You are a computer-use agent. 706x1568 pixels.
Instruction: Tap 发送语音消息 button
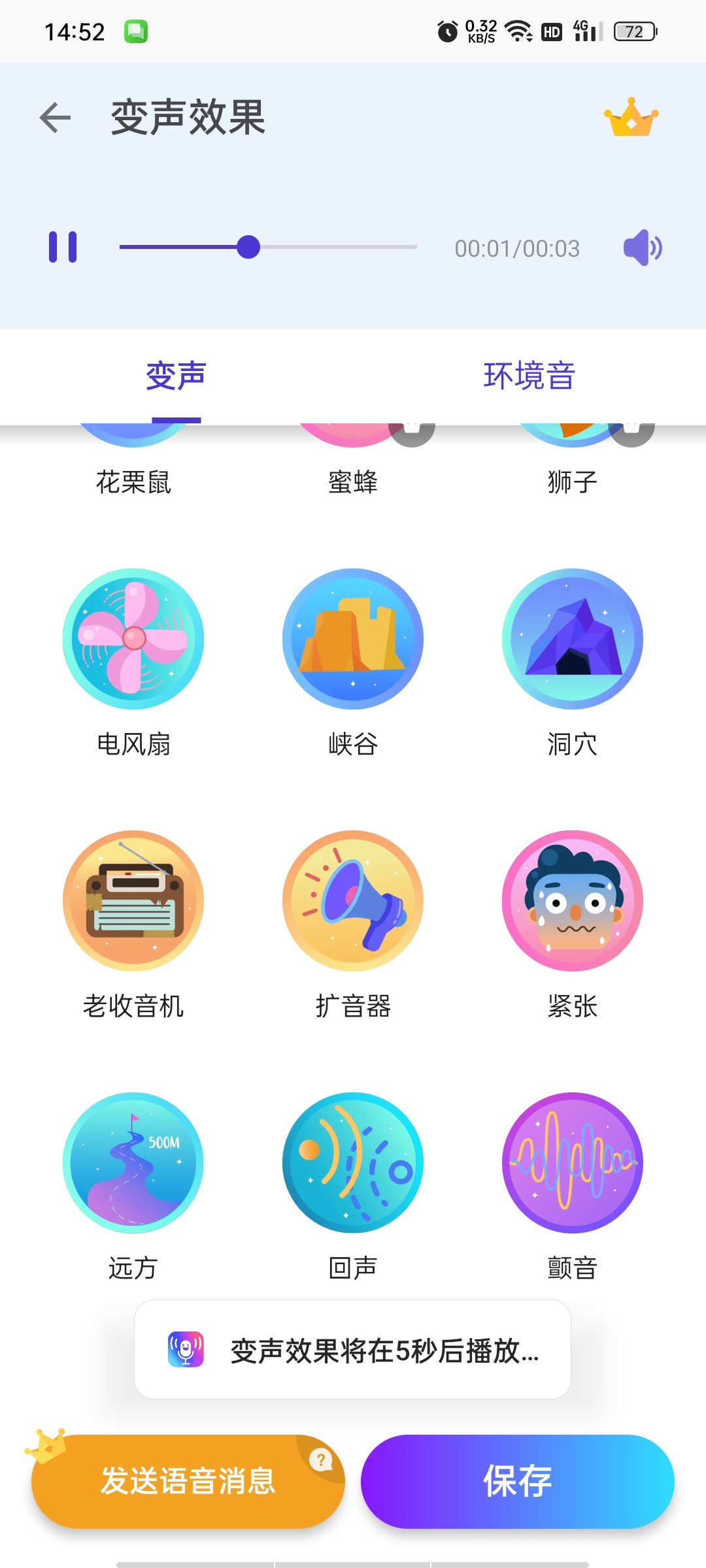(188, 1481)
